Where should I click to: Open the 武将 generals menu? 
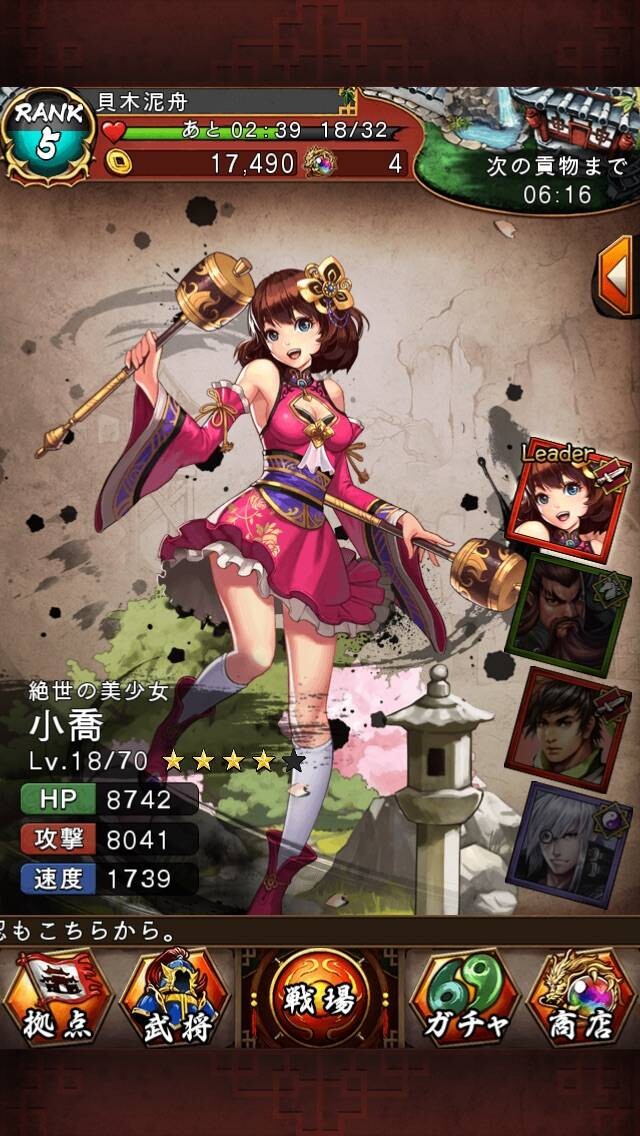[175, 998]
